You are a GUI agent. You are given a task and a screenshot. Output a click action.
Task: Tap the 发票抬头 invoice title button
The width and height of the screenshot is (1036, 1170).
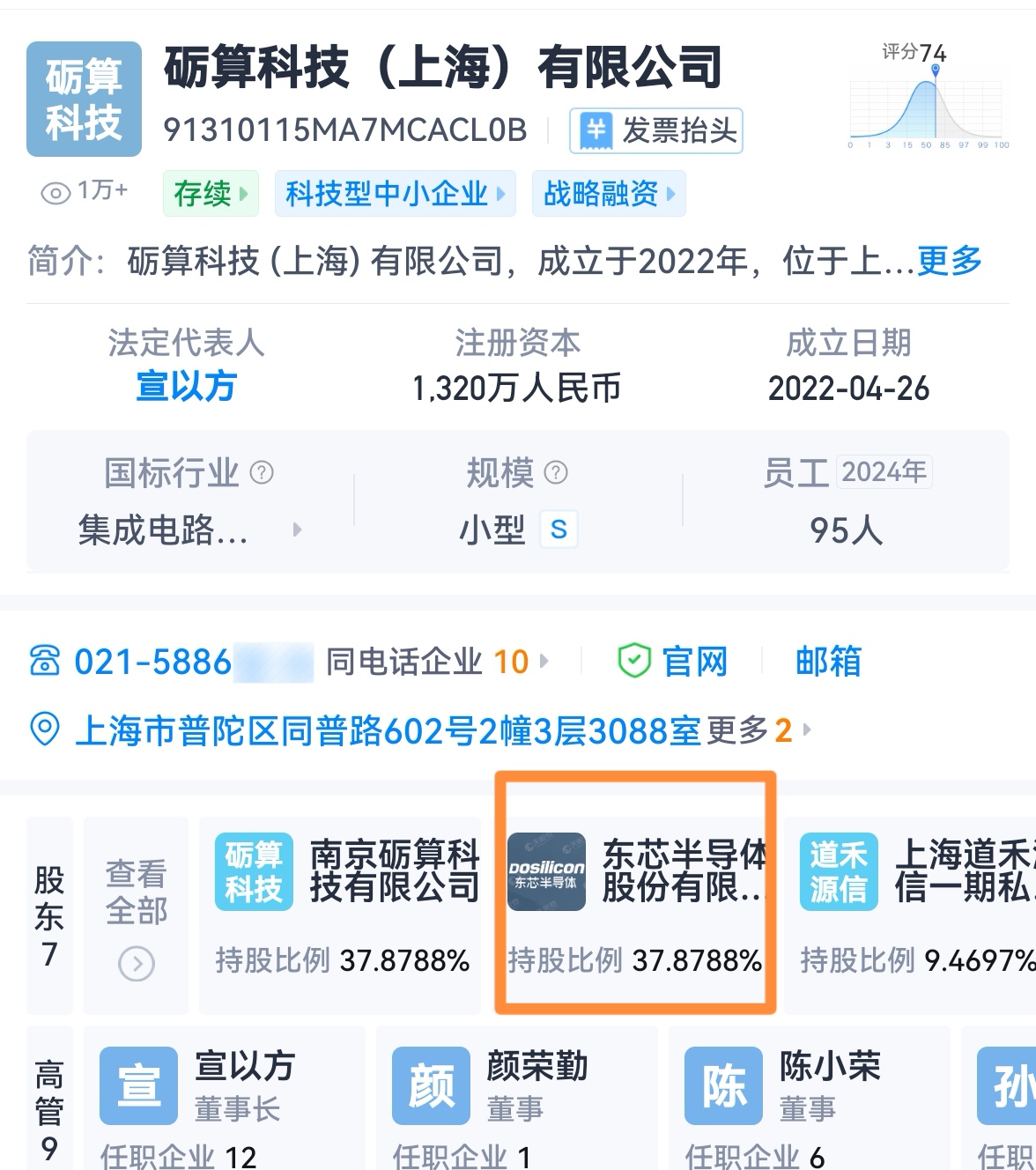click(656, 131)
